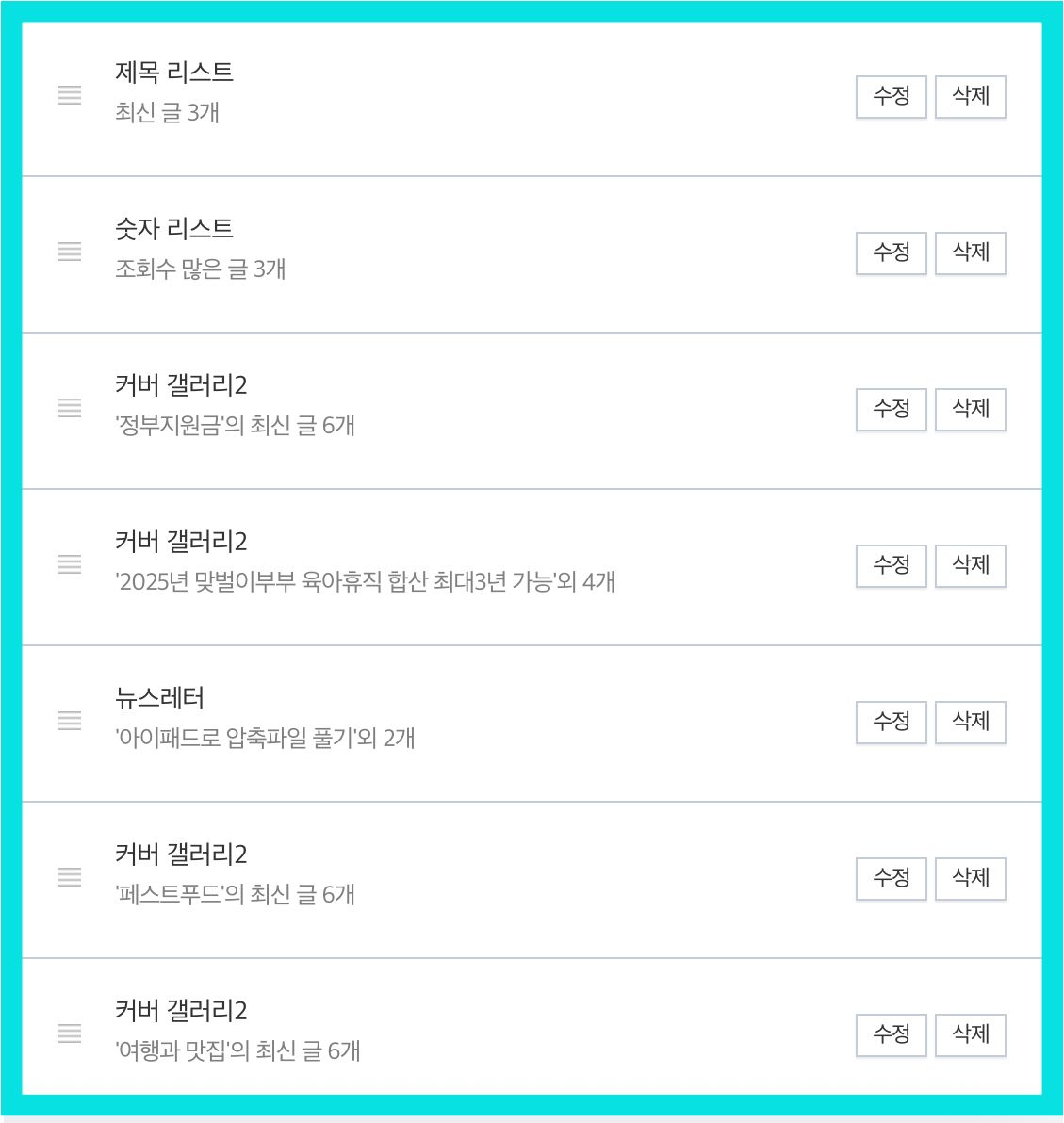The width and height of the screenshot is (1064, 1123).
Task: Click 삭제 for 숫자 리스트
Action: pos(971,252)
